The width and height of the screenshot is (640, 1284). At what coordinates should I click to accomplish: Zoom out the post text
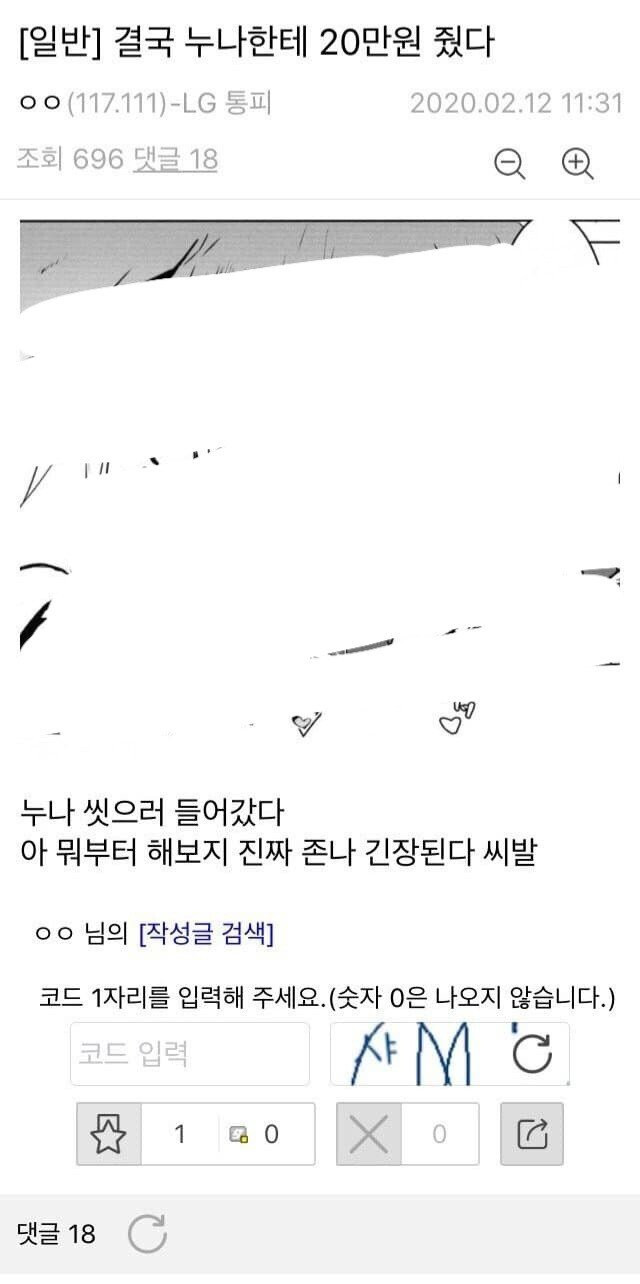510,163
